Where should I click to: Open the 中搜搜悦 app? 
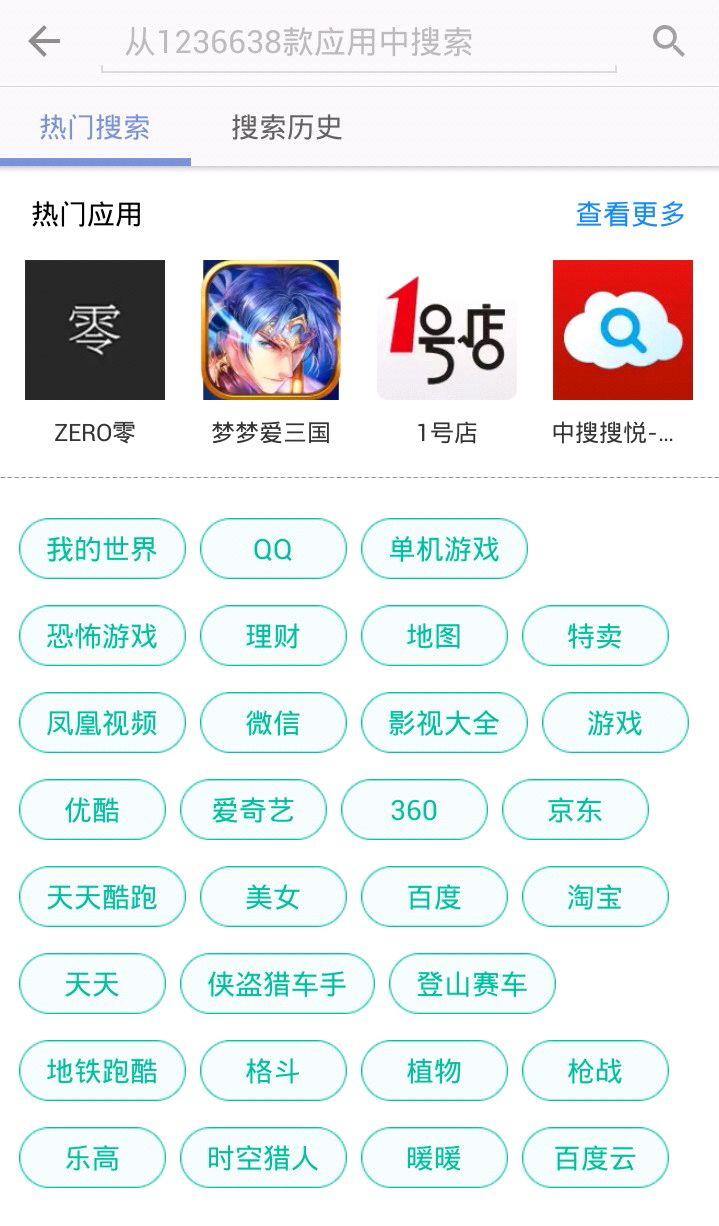(x=622, y=330)
